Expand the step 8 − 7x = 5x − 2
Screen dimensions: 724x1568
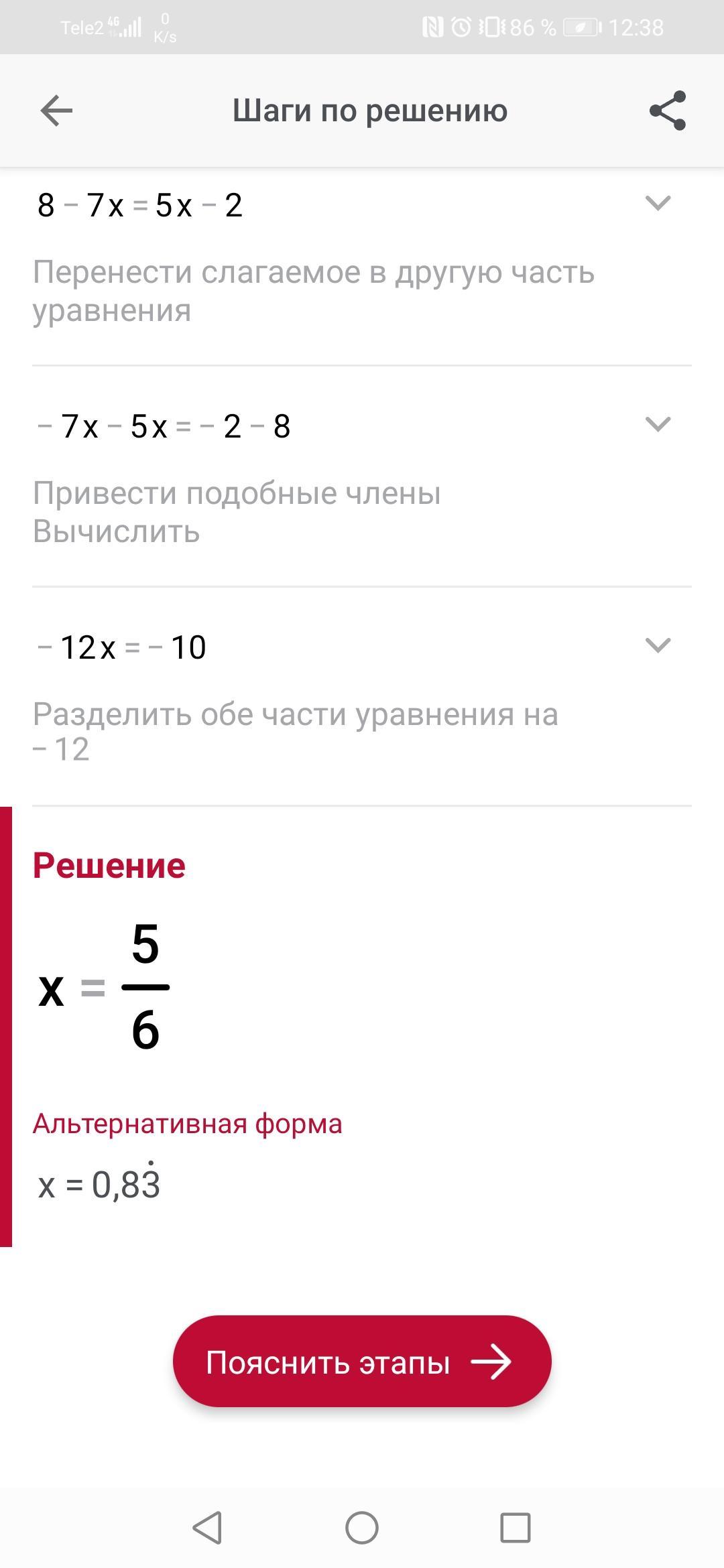657,203
